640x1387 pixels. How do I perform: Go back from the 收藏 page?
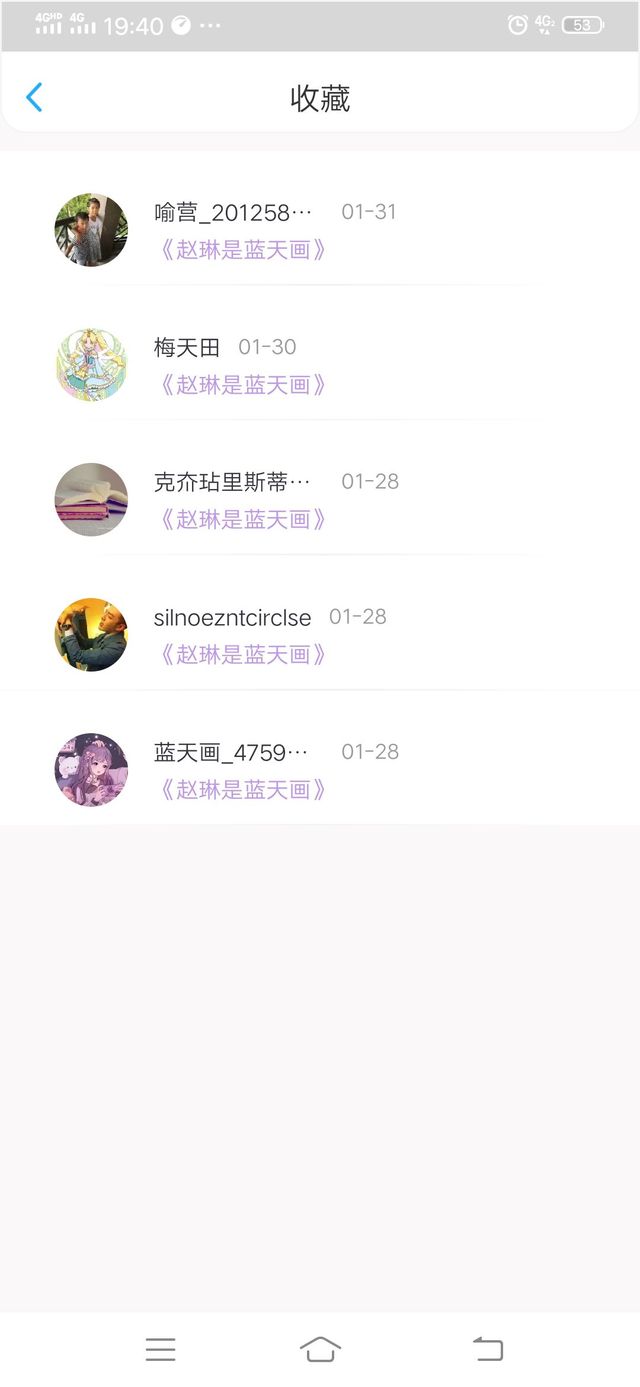click(x=34, y=97)
